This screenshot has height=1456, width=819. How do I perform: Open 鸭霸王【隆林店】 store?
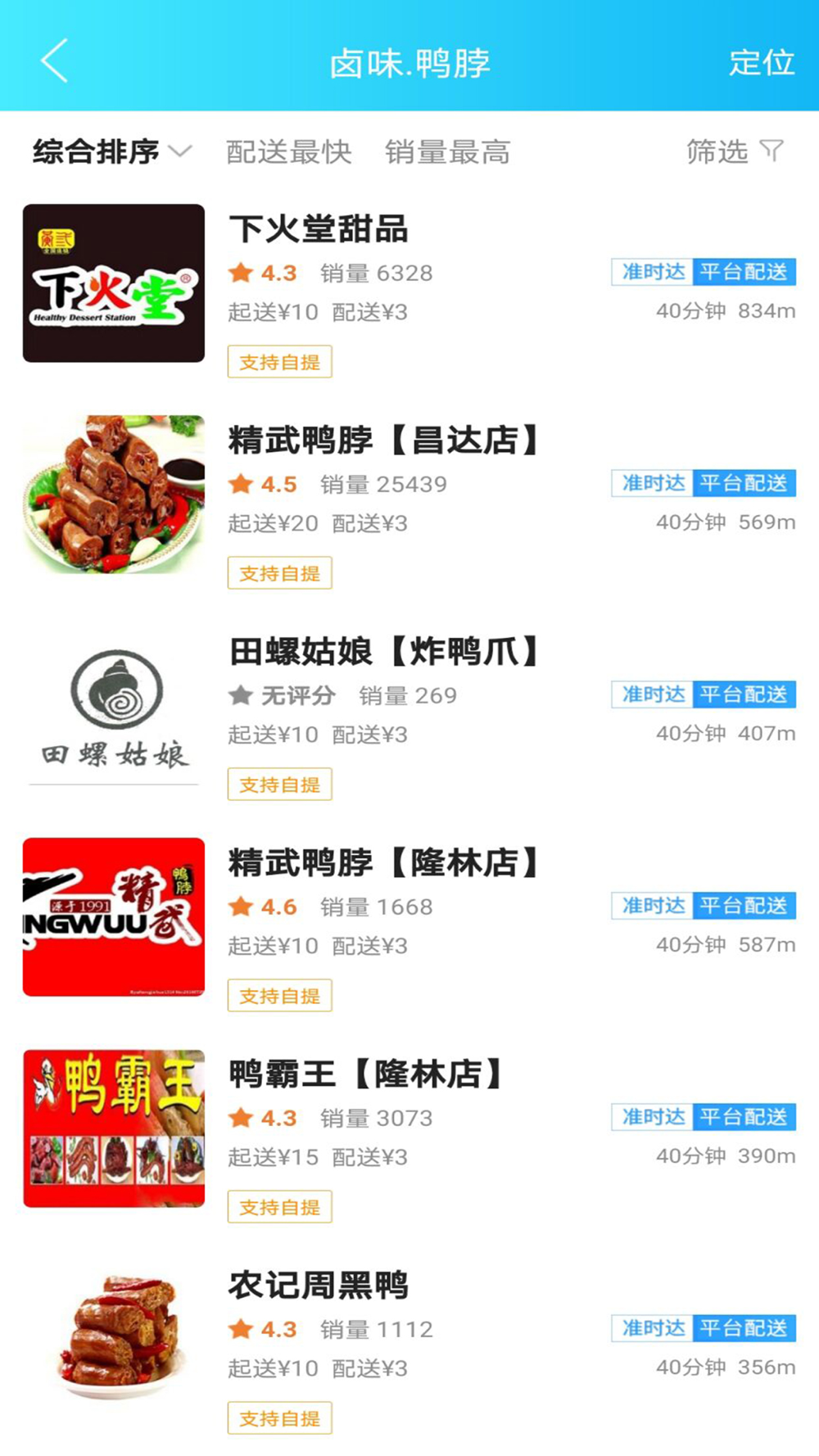(x=365, y=1074)
